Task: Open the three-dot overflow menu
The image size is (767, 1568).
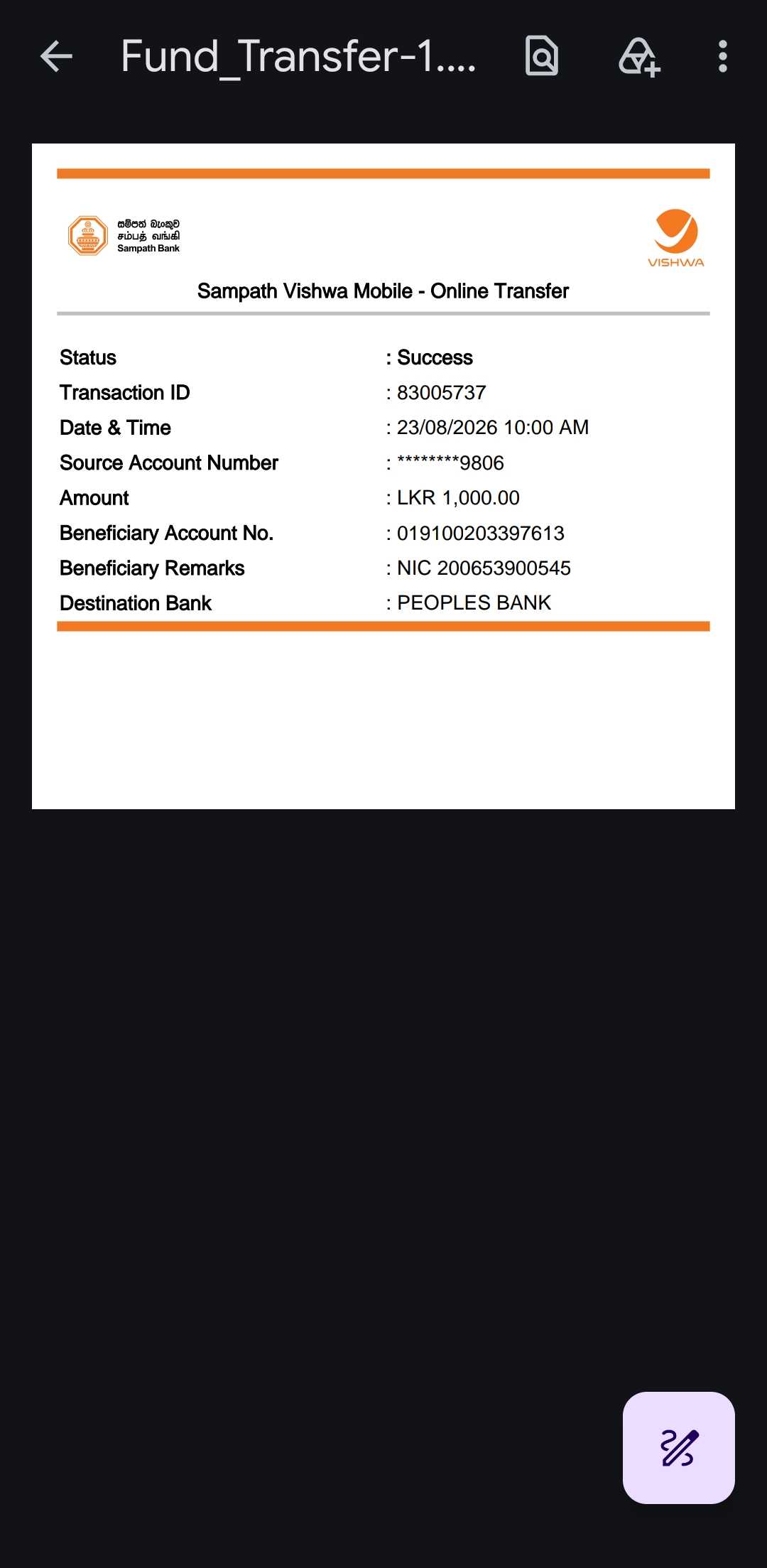Action: click(x=722, y=56)
